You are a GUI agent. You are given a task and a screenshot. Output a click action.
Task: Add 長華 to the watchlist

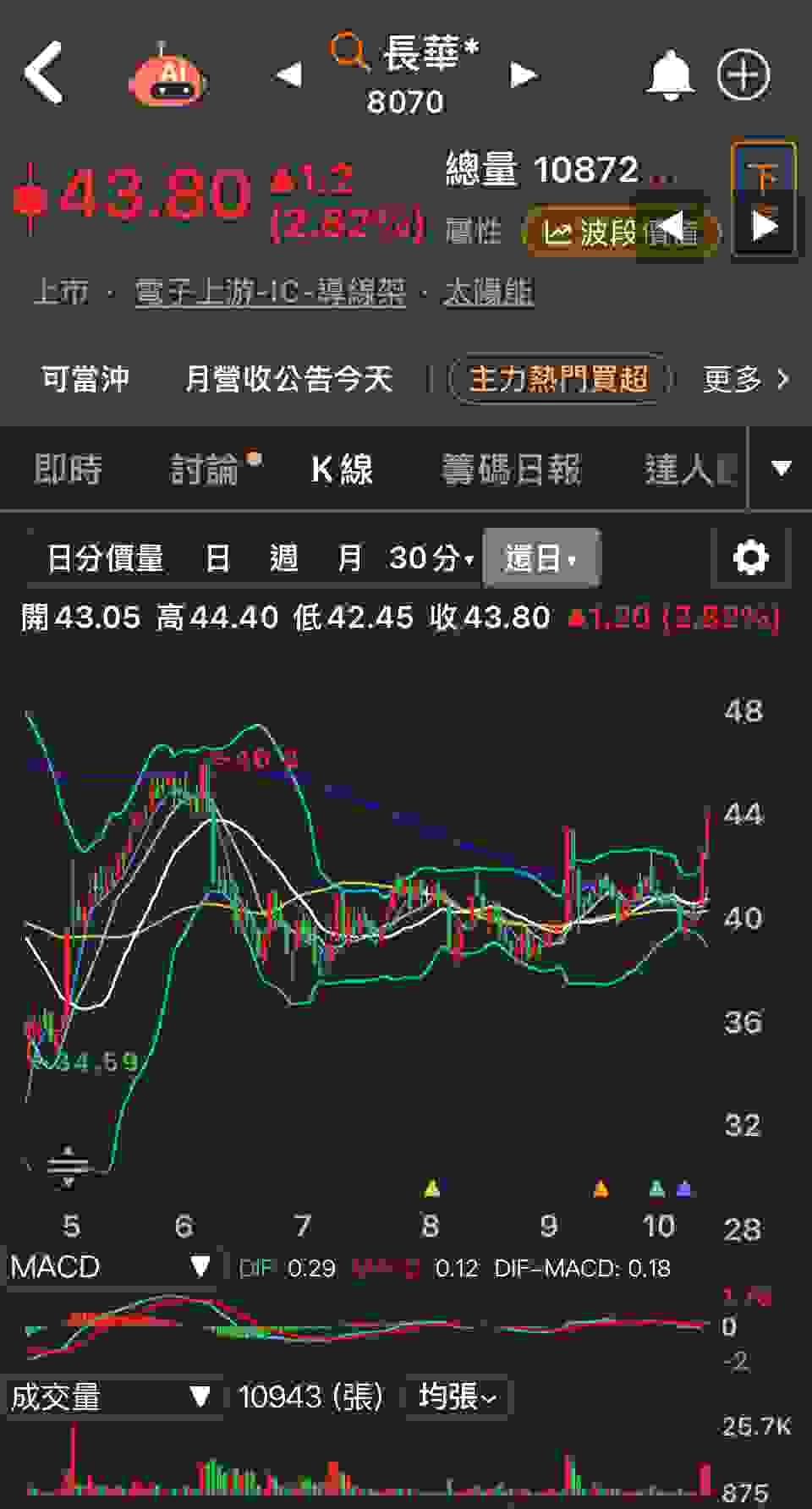[744, 75]
